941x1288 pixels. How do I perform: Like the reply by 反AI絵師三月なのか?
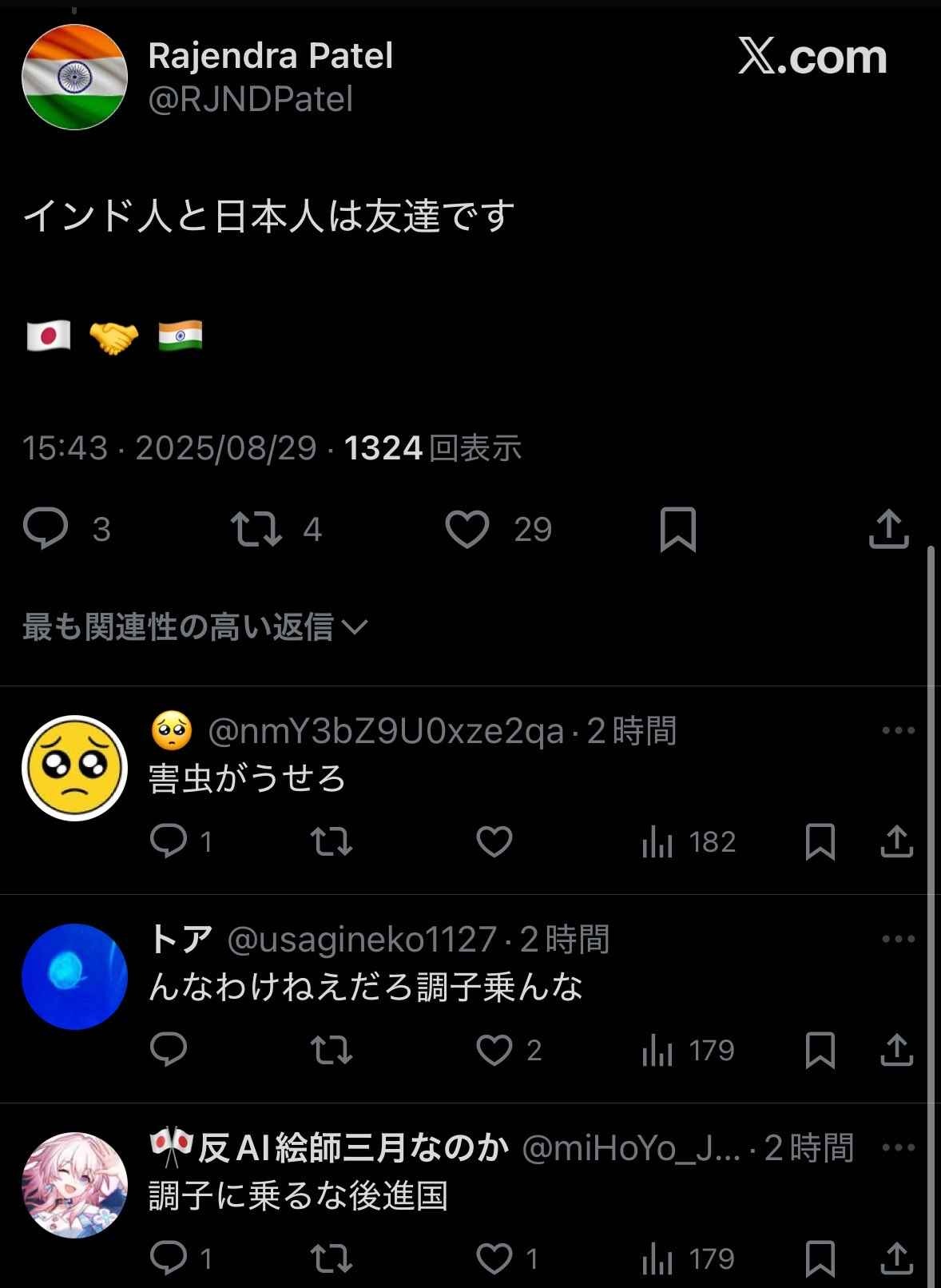click(494, 1259)
